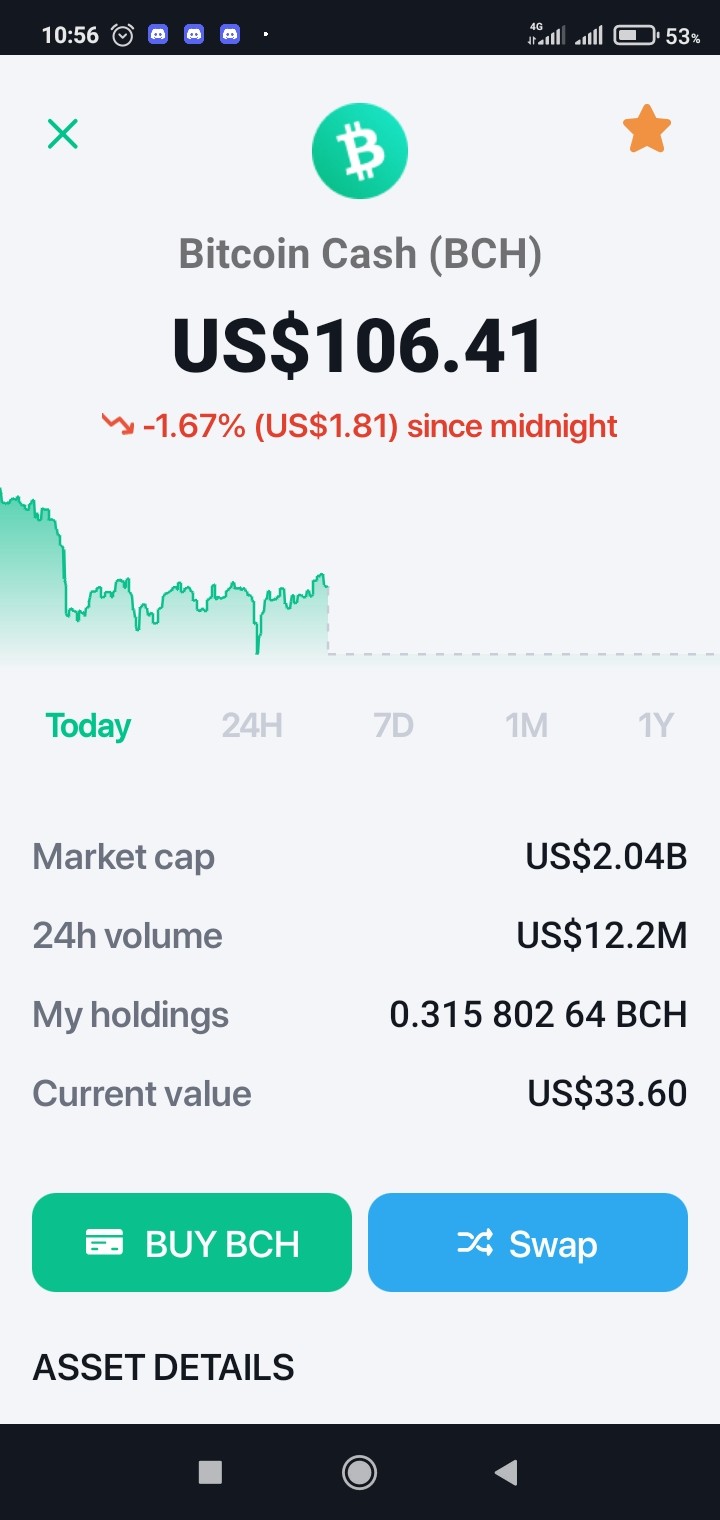Go to the home screen

[359, 1472]
